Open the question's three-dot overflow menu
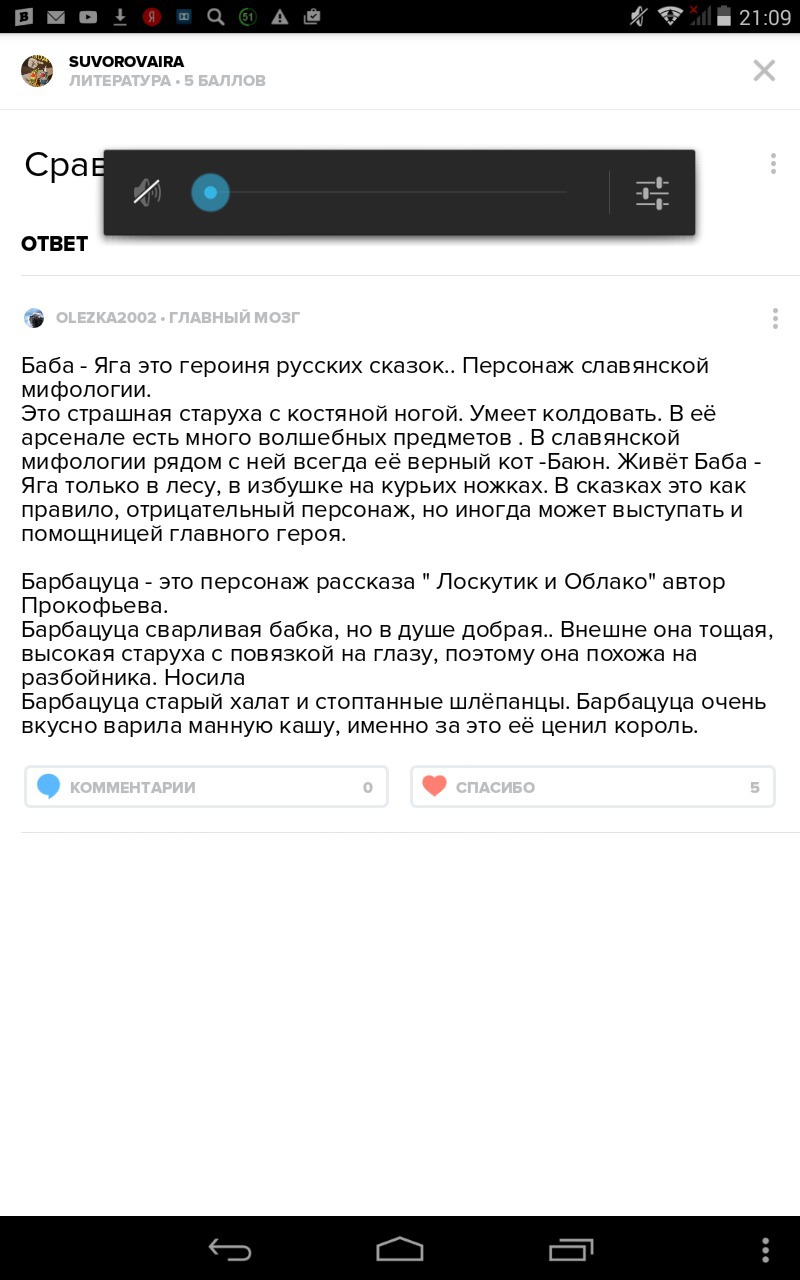 point(773,164)
